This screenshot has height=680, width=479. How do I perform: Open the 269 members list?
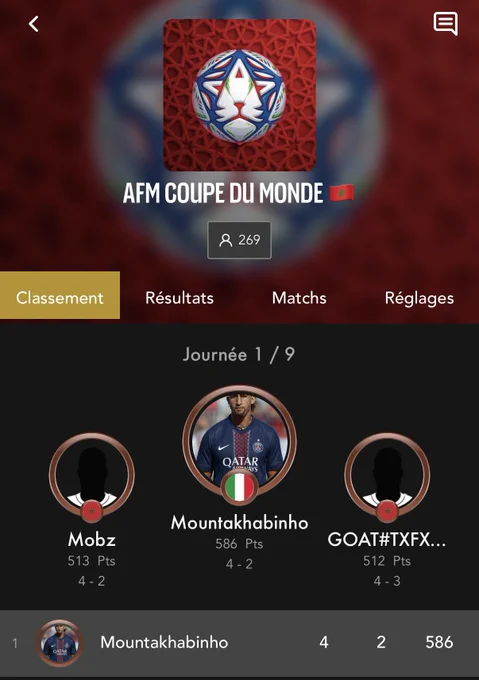(x=239, y=240)
